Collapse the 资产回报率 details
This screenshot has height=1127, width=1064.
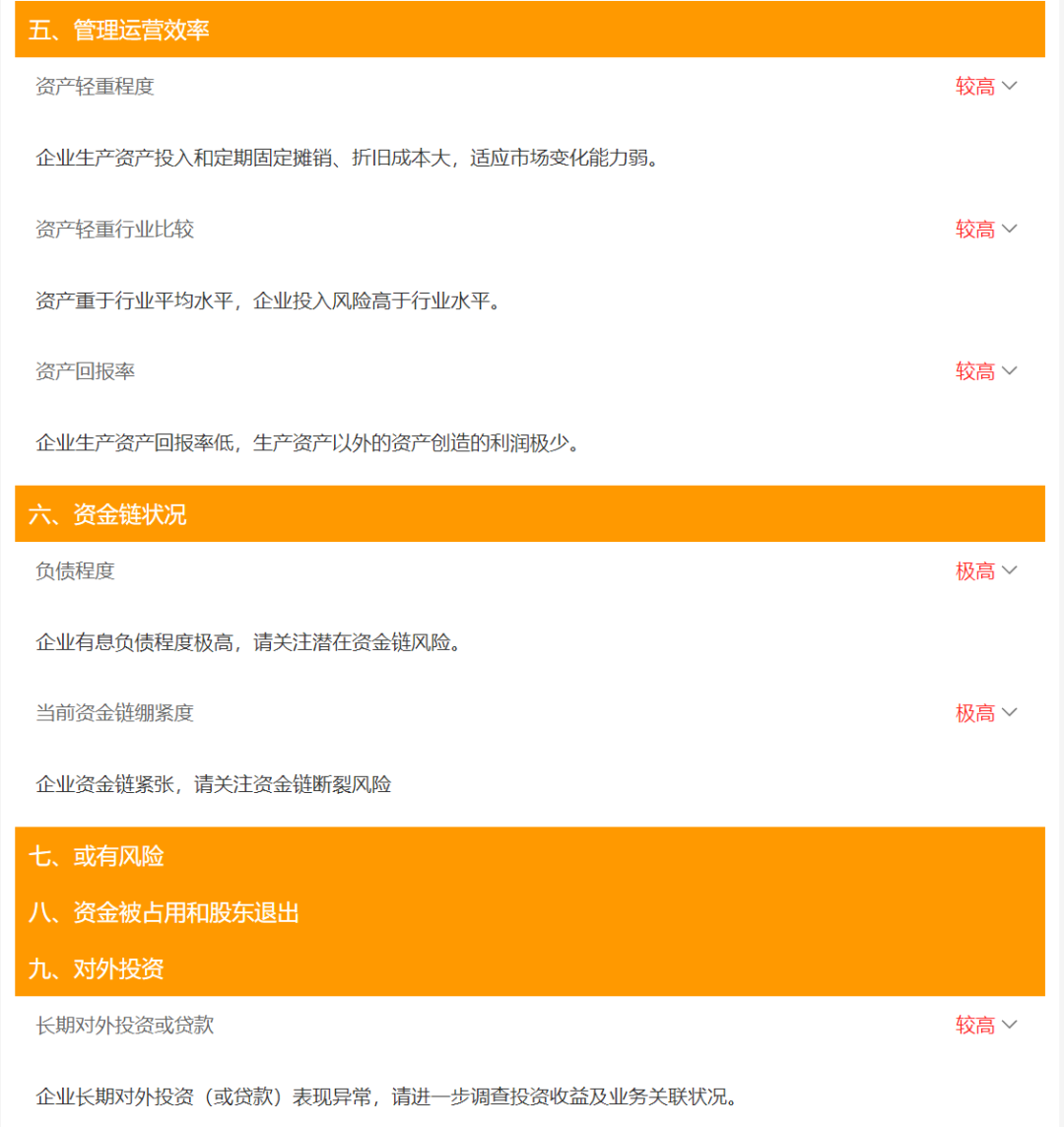tap(1009, 371)
